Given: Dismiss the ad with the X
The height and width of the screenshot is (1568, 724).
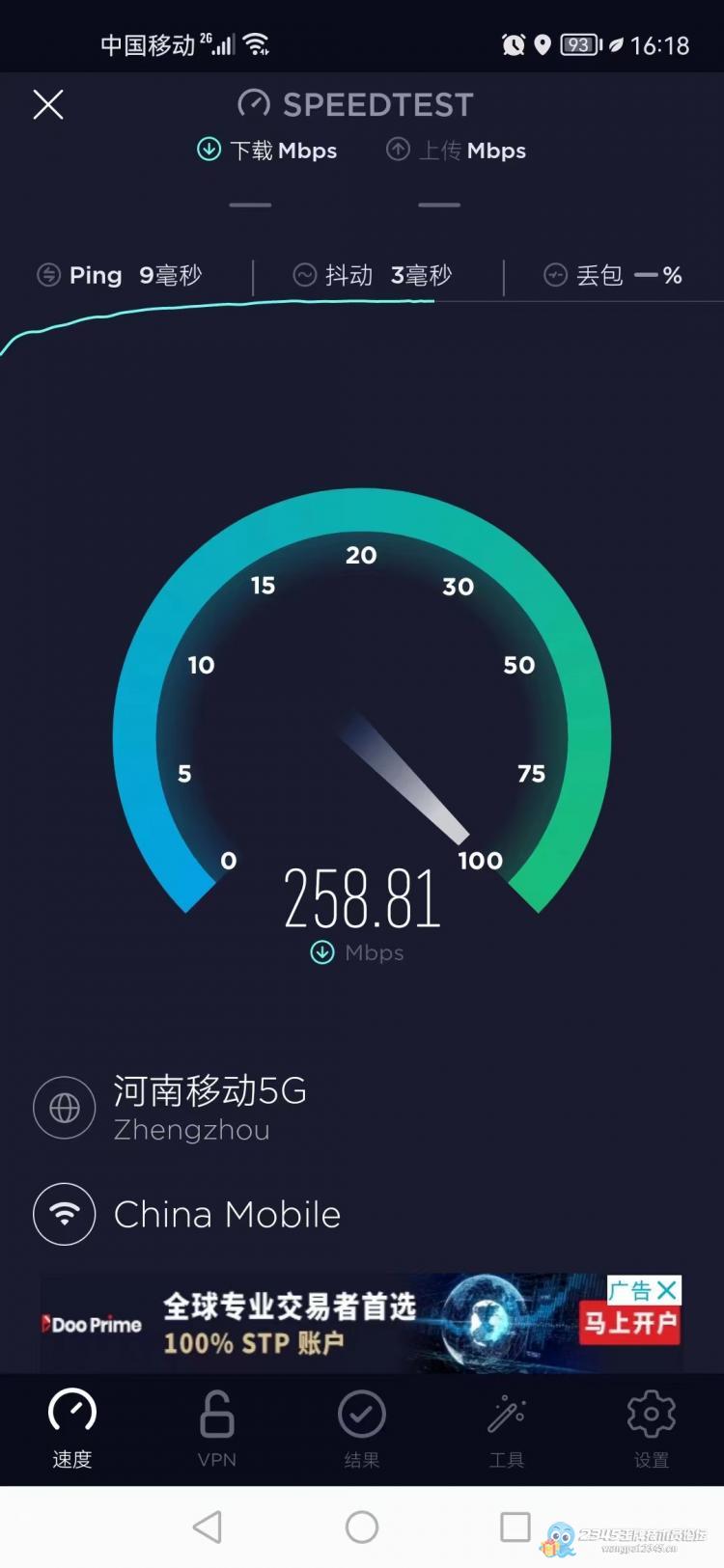Looking at the screenshot, I should pos(667,1290).
